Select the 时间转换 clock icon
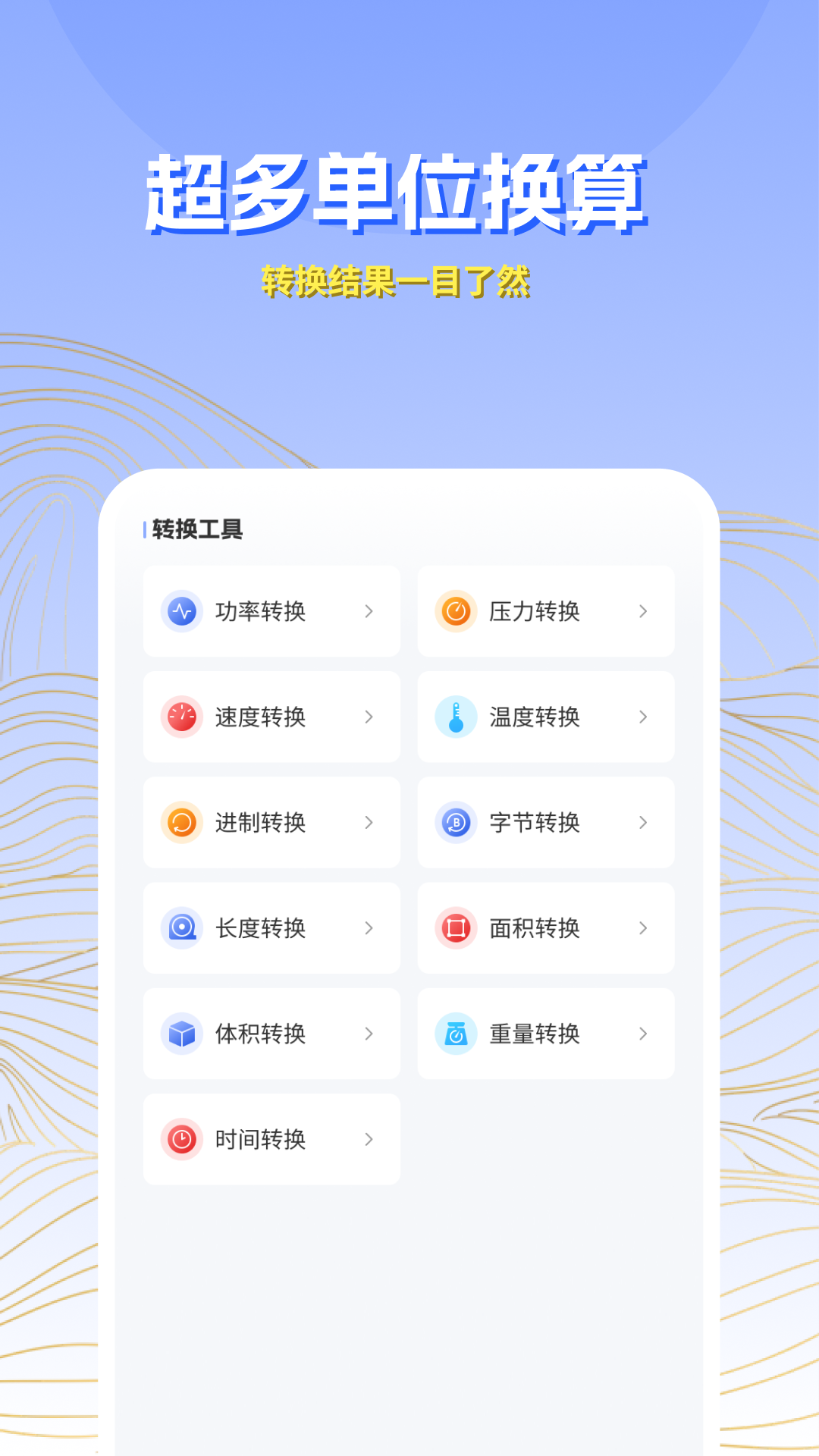This screenshot has width=819, height=1456. point(181,1139)
